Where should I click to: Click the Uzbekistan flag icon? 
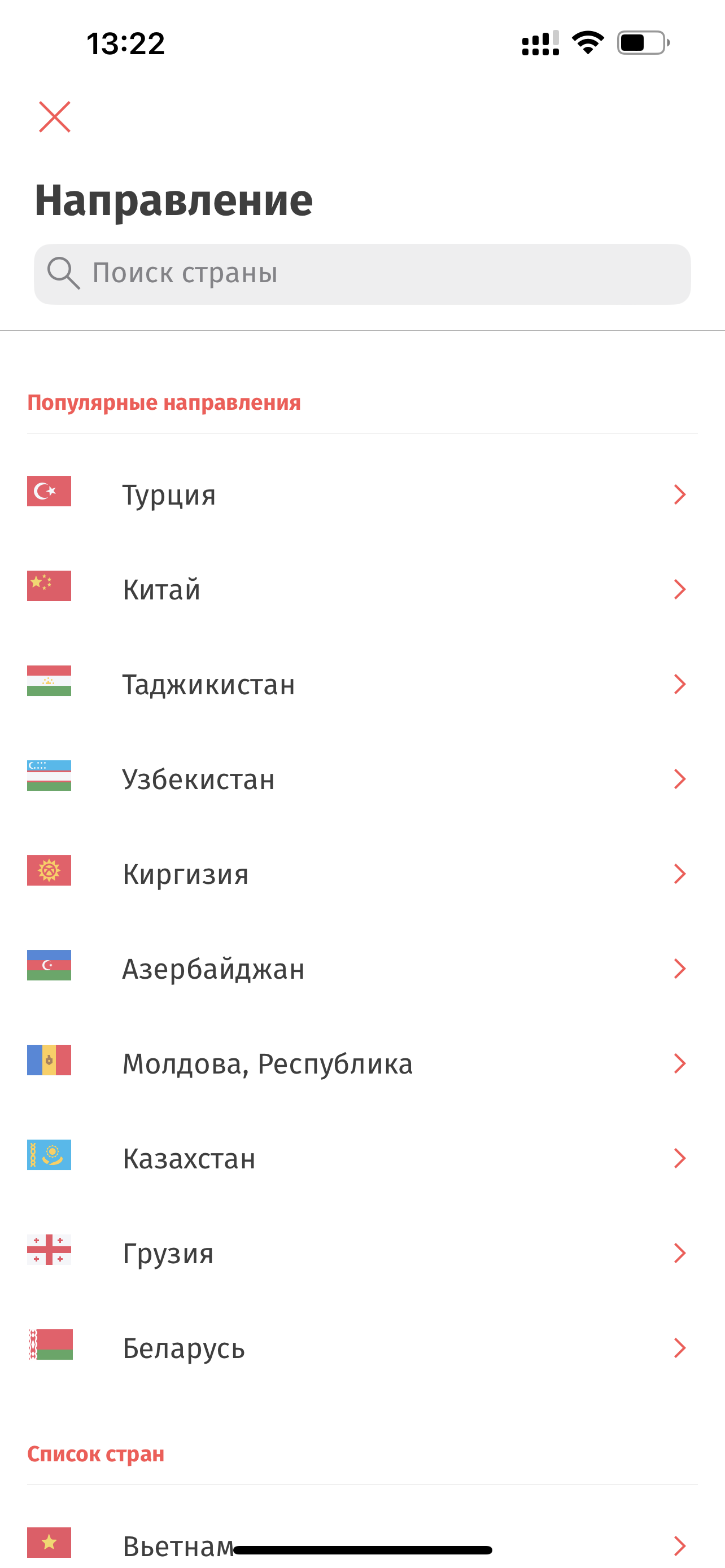pyautogui.click(x=49, y=779)
